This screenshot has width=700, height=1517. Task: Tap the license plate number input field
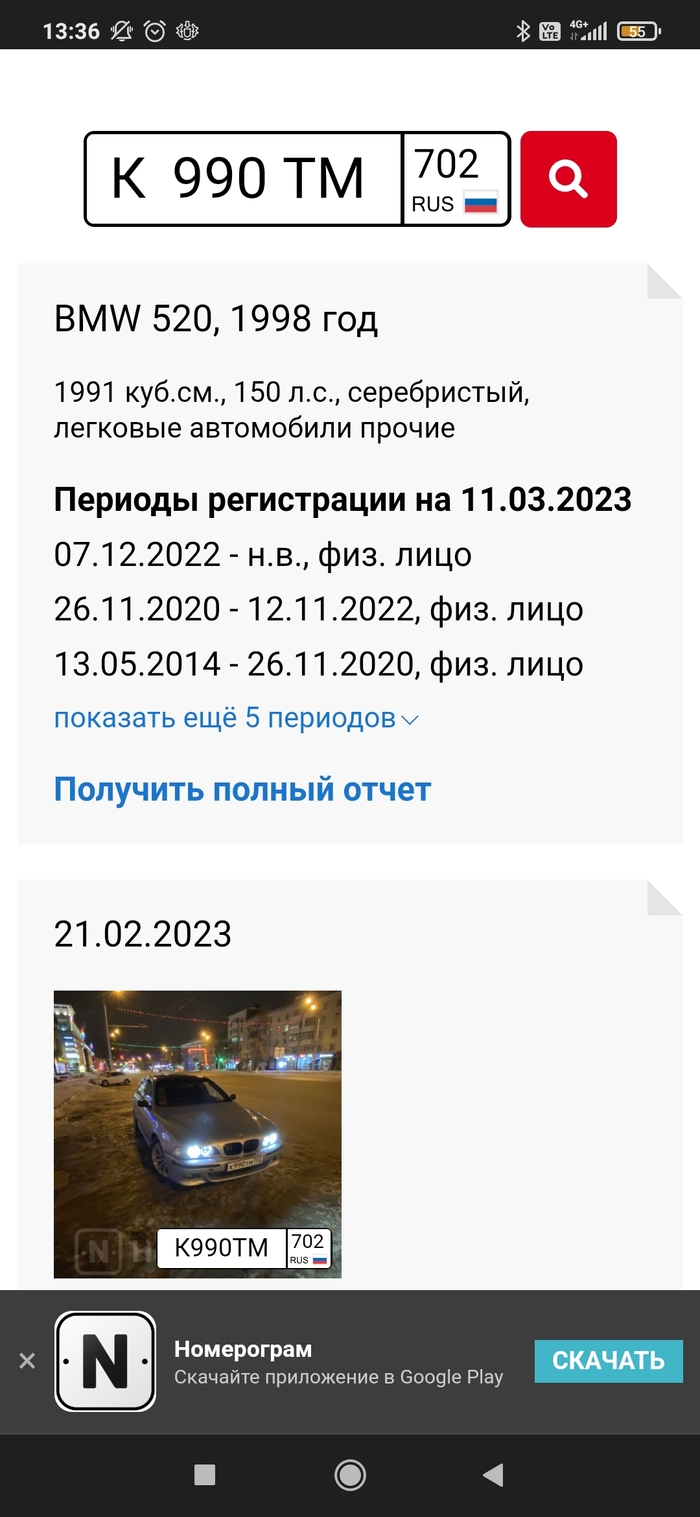(243, 179)
